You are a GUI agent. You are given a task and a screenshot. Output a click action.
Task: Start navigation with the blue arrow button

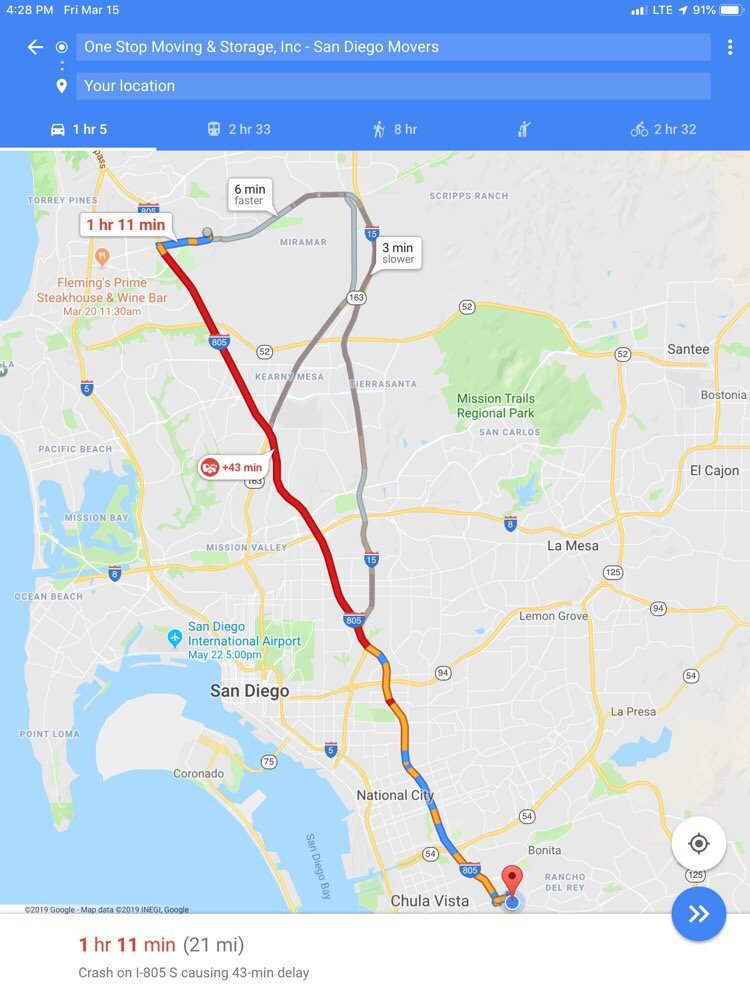pyautogui.click(x=698, y=913)
